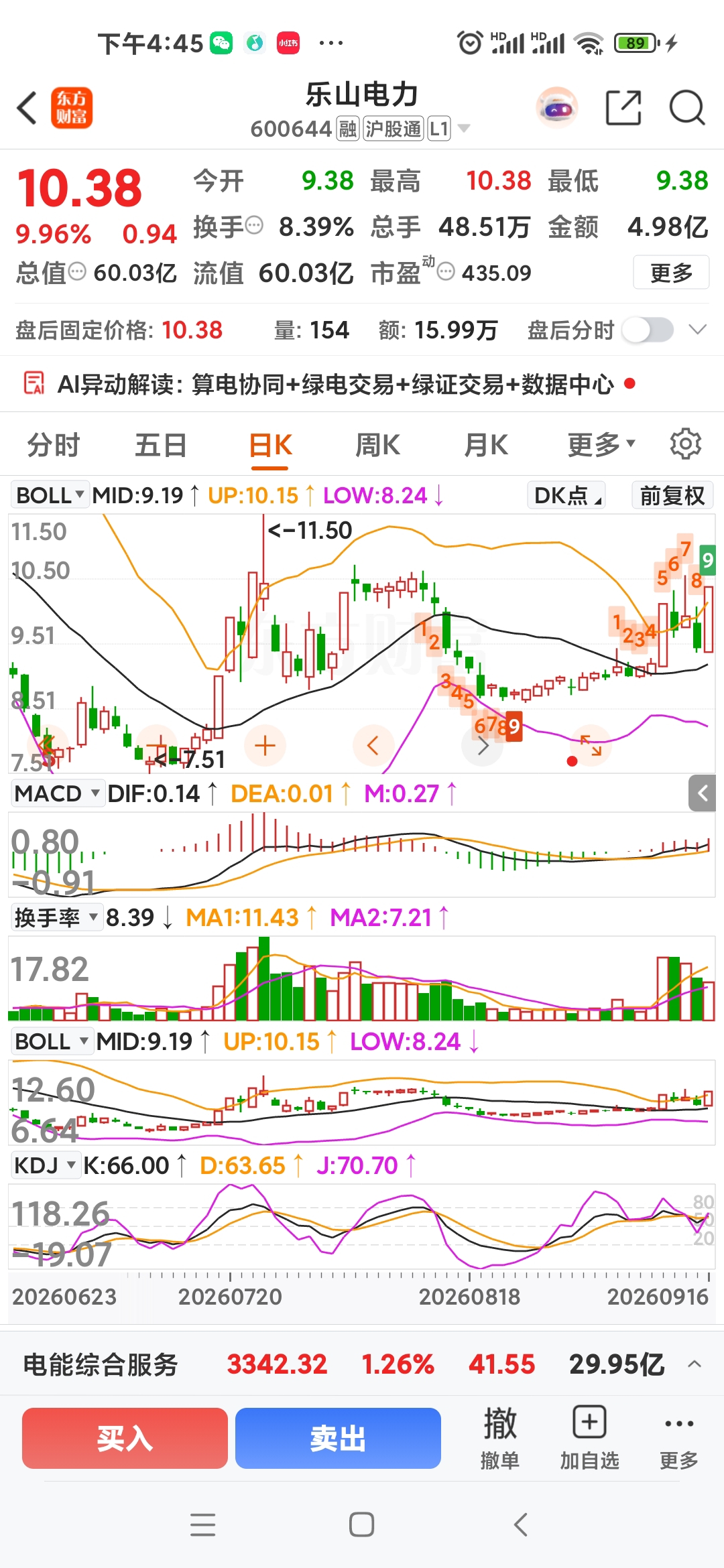The height and width of the screenshot is (1568, 724).
Task: Select the 周K chart tab
Action: (x=377, y=445)
